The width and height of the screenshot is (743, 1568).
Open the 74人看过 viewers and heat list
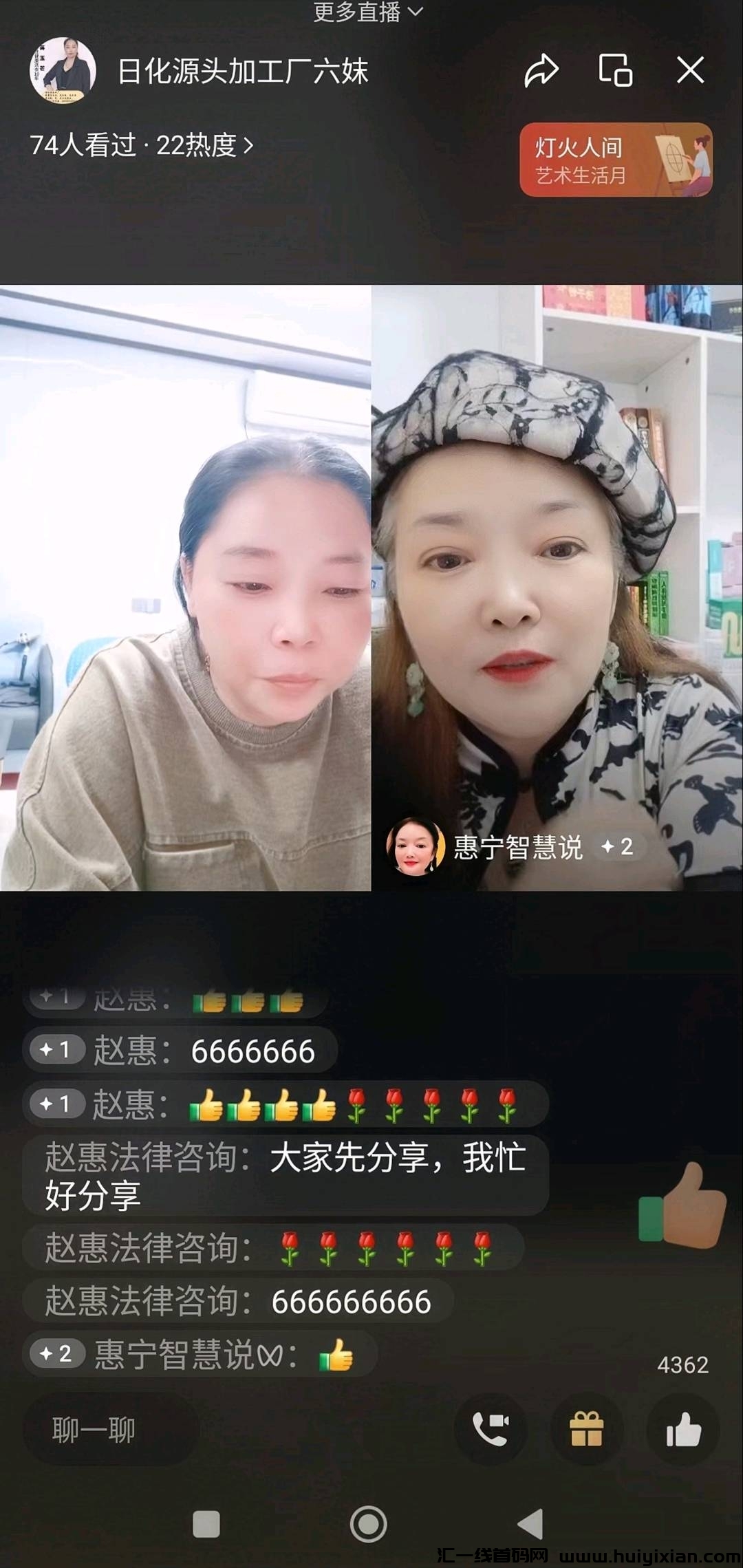tap(141, 145)
